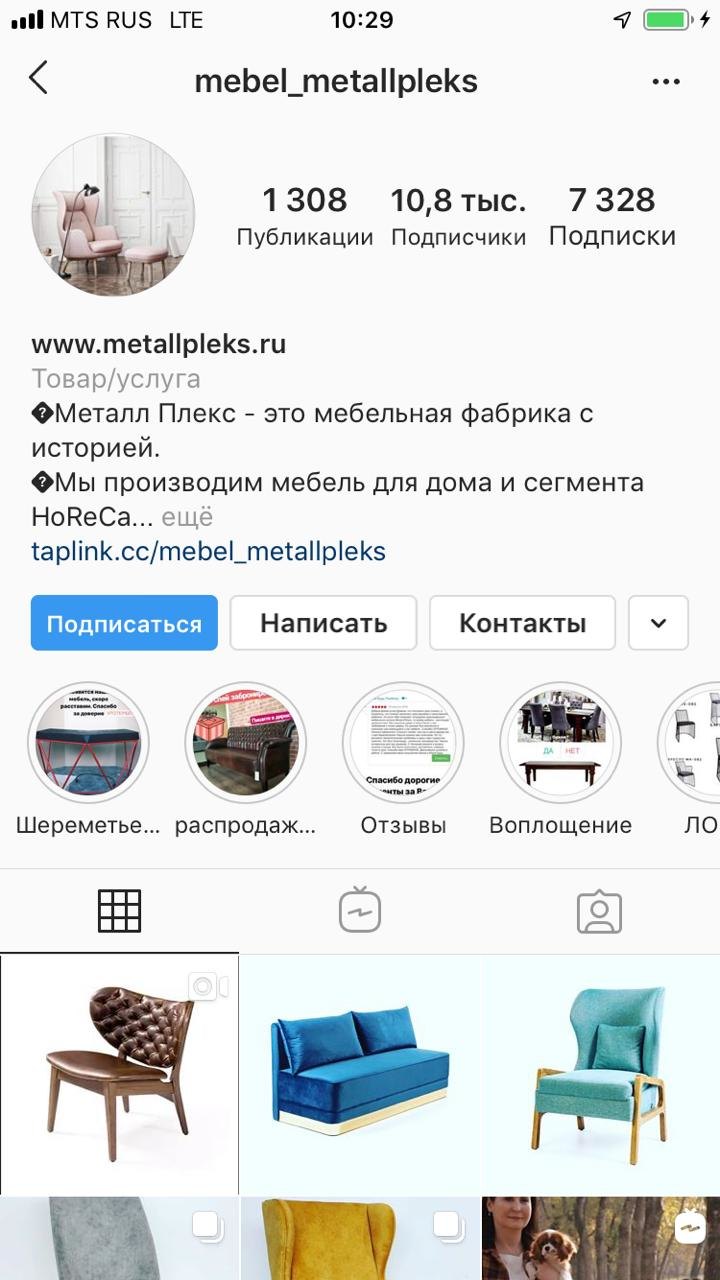The width and height of the screenshot is (720, 1280).
Task: Switch to the tagged photos tab
Action: point(599,911)
